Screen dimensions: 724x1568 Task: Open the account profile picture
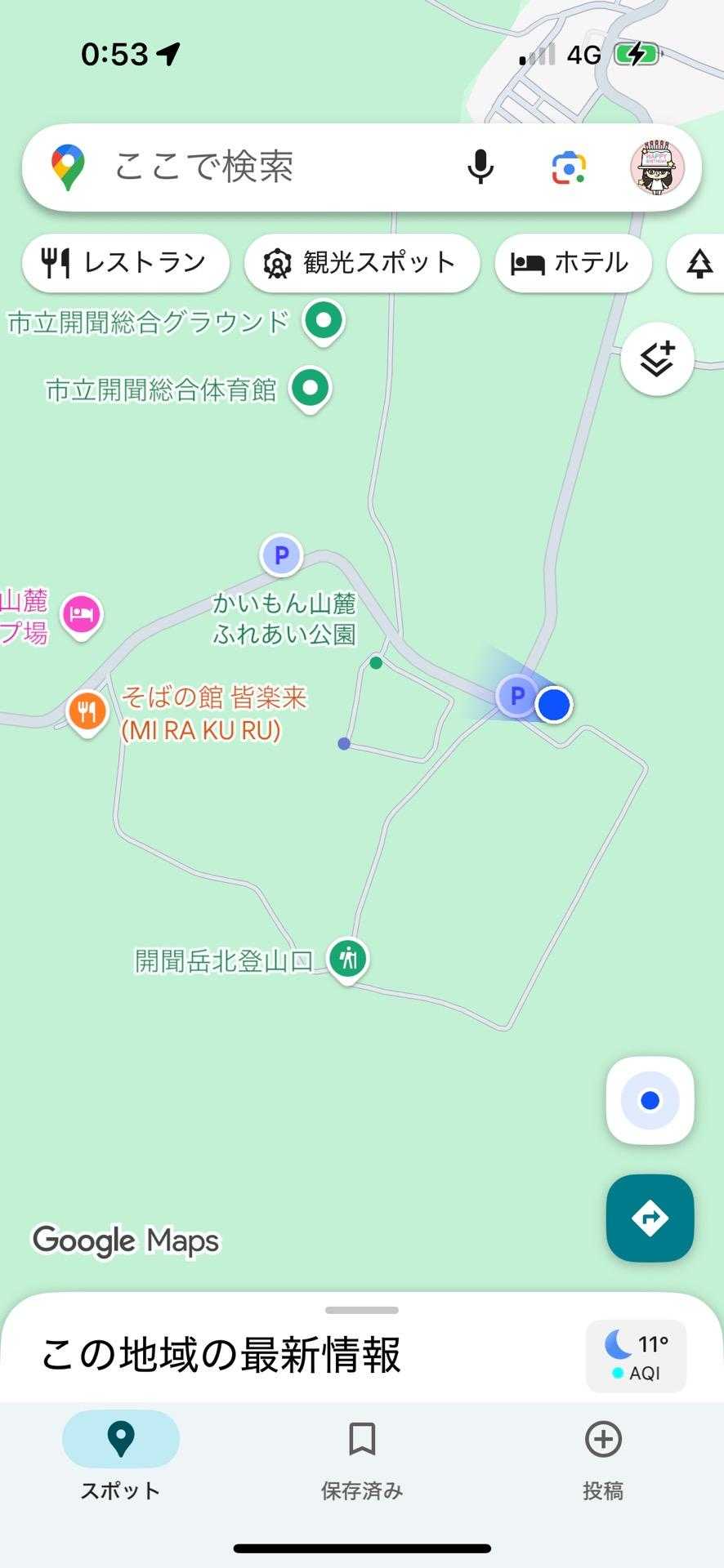coord(657,167)
